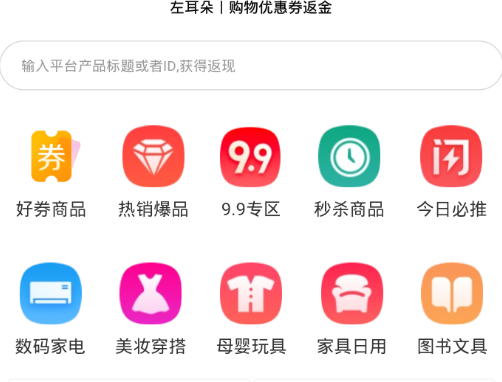Screen dimensions: 502x382
Task: View 今日必推 daily recommendations
Action: click(451, 172)
